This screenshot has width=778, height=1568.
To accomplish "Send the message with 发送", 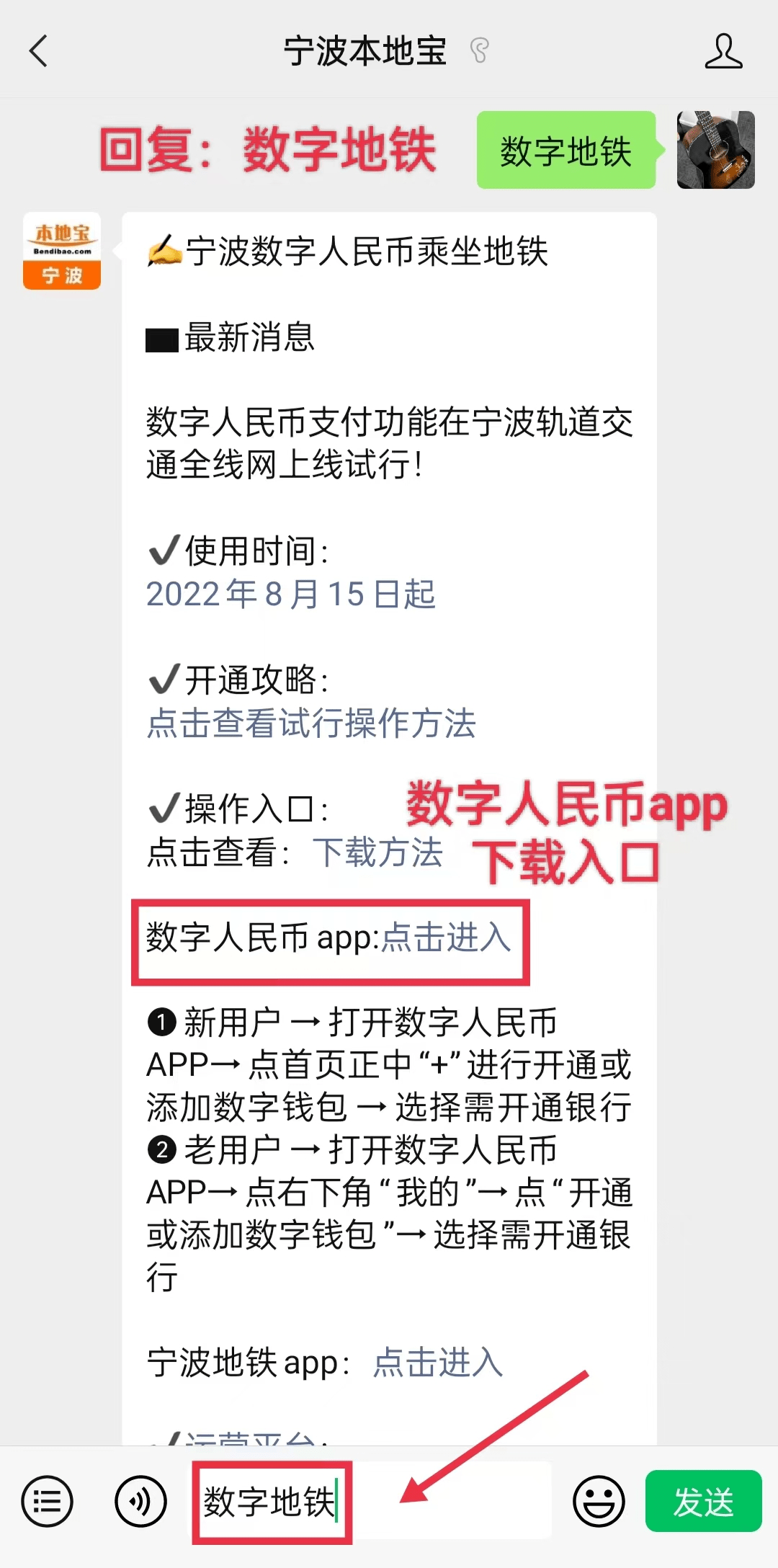I will click(703, 1502).
